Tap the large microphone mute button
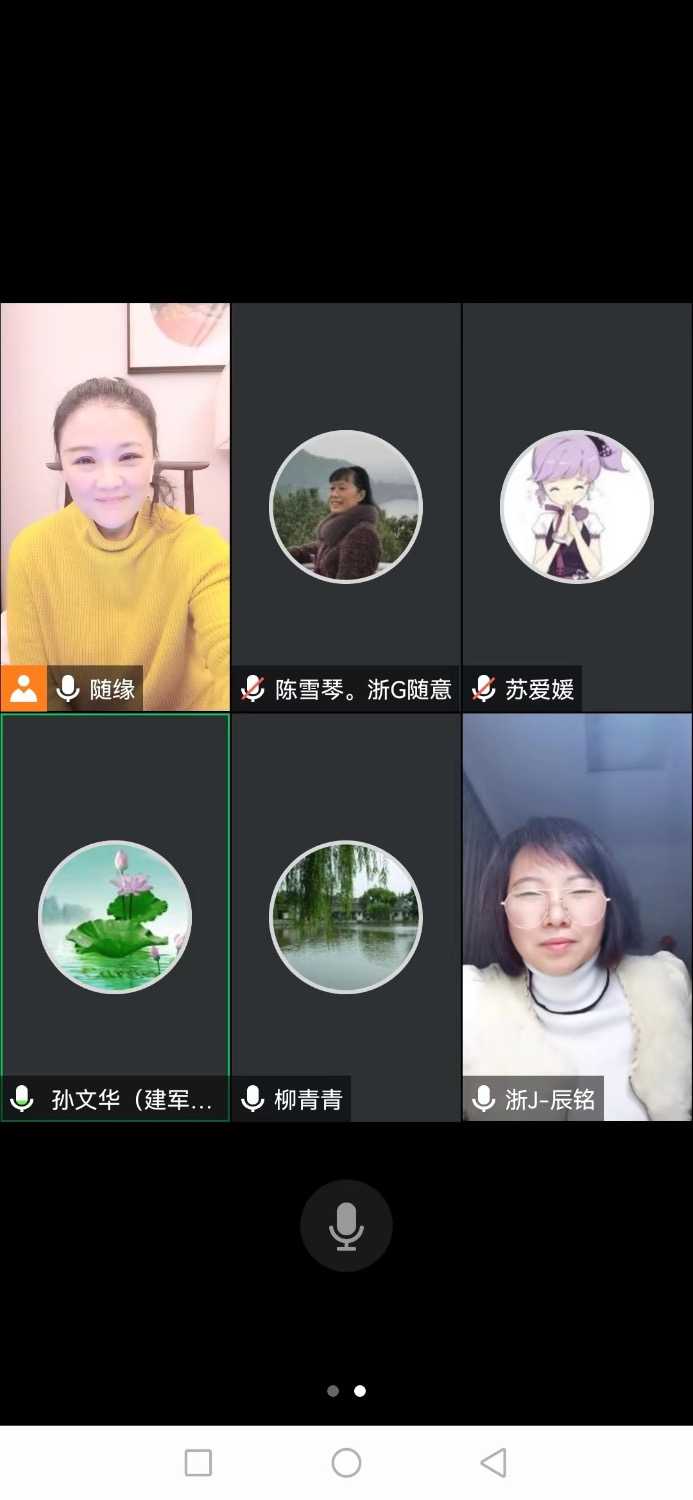This screenshot has height=1500, width=693. (x=346, y=1226)
